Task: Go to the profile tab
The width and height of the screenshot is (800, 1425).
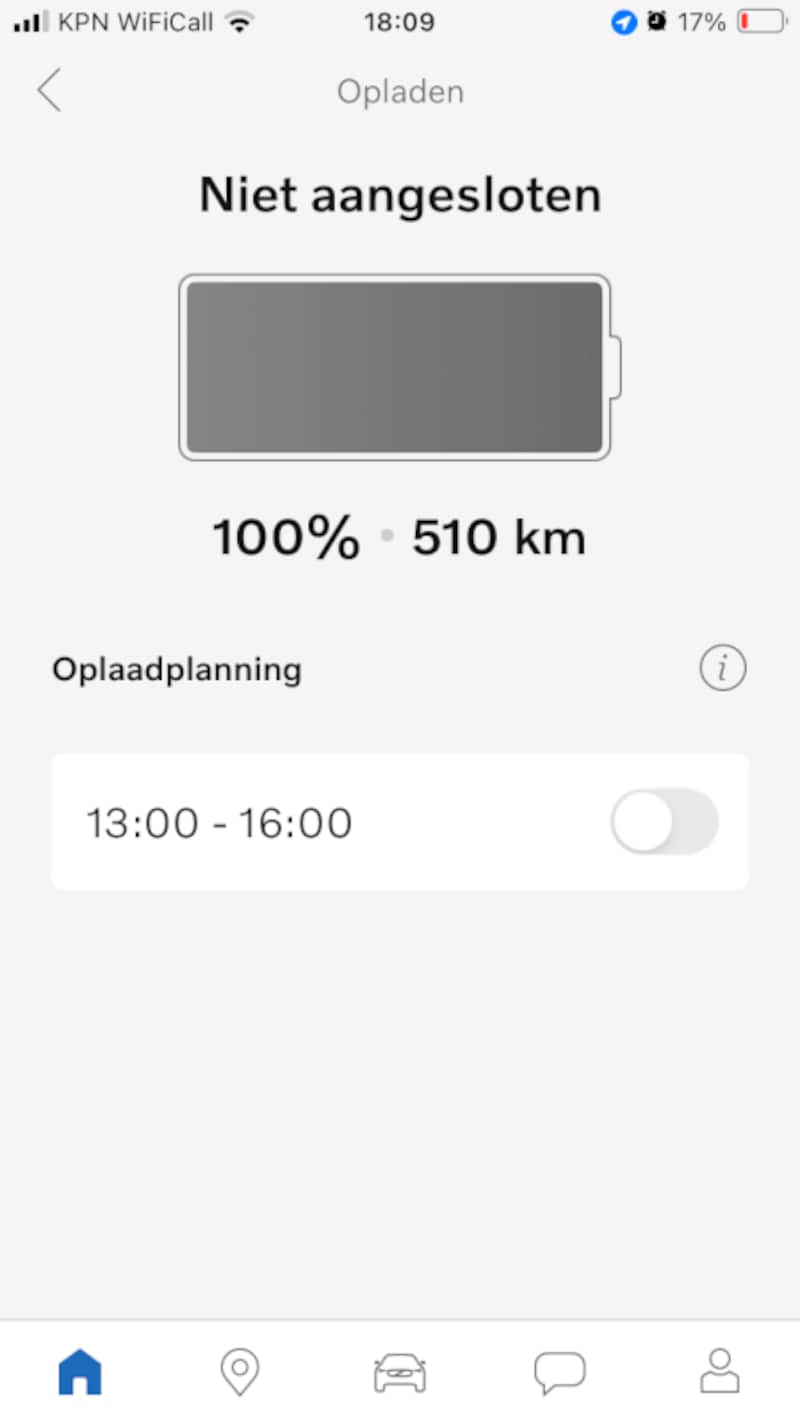Action: tap(720, 1371)
